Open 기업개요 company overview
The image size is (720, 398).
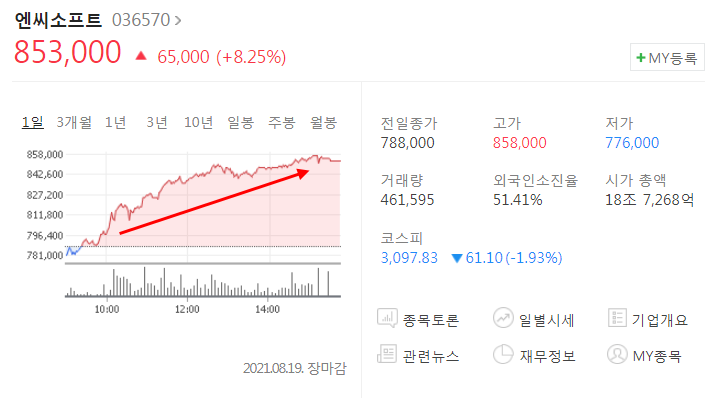tap(647, 319)
